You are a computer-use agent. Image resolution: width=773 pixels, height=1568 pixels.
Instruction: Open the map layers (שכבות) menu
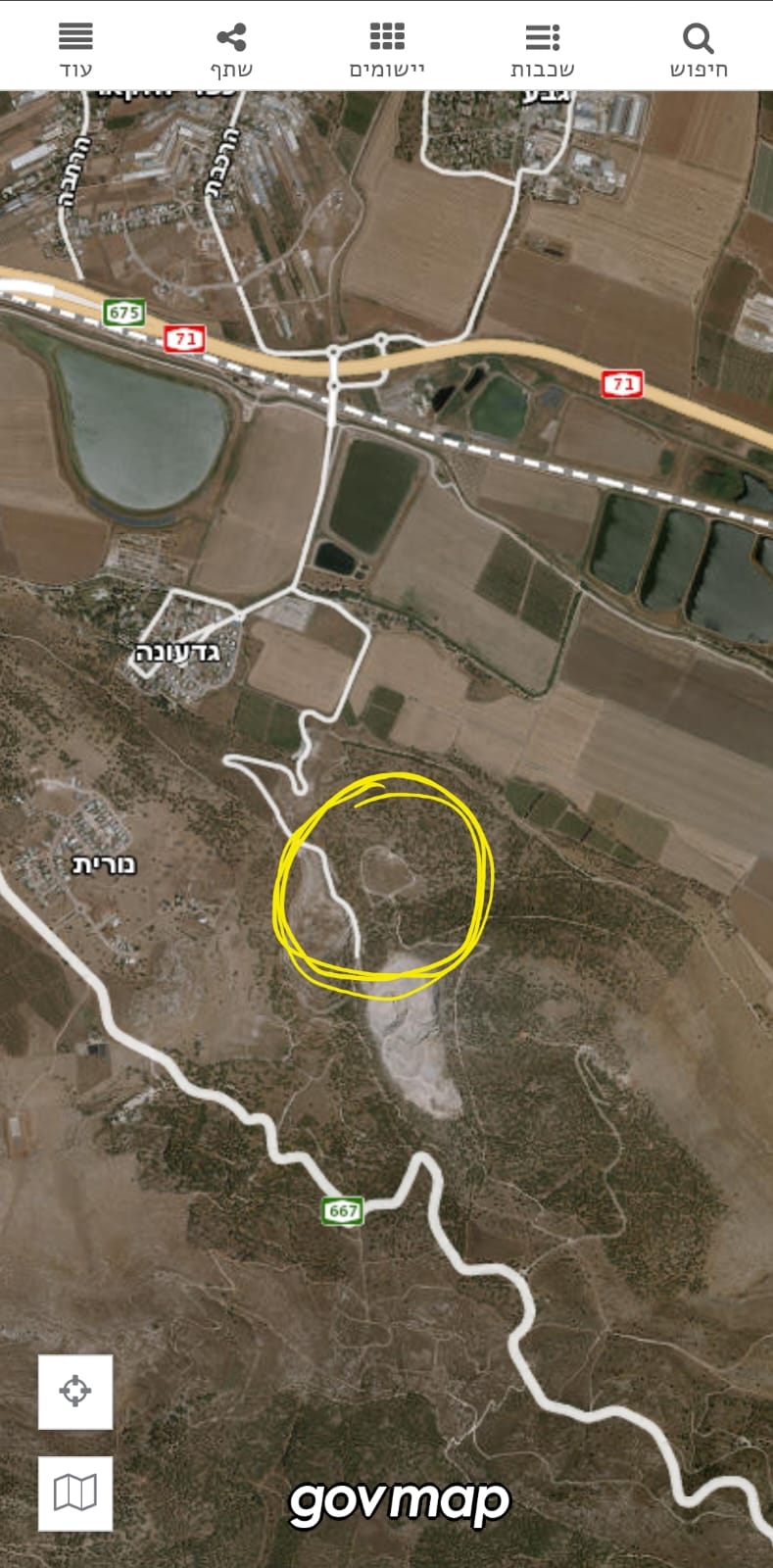click(x=542, y=48)
